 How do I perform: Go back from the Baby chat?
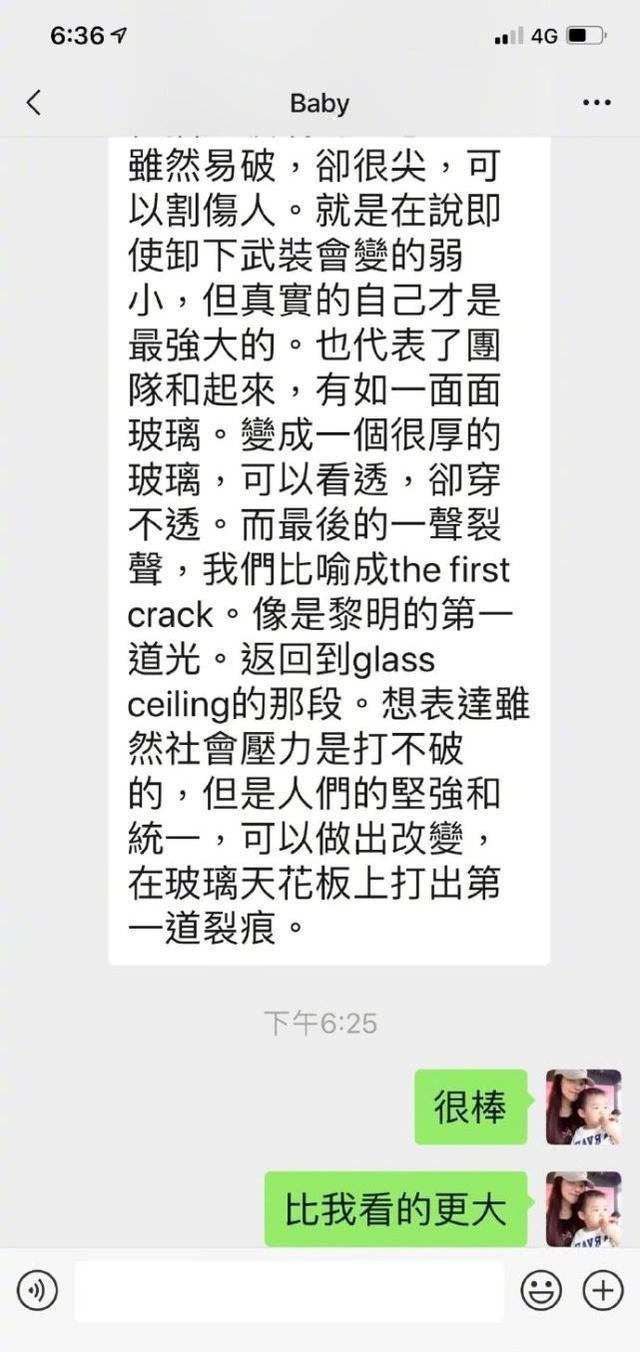[x=34, y=102]
